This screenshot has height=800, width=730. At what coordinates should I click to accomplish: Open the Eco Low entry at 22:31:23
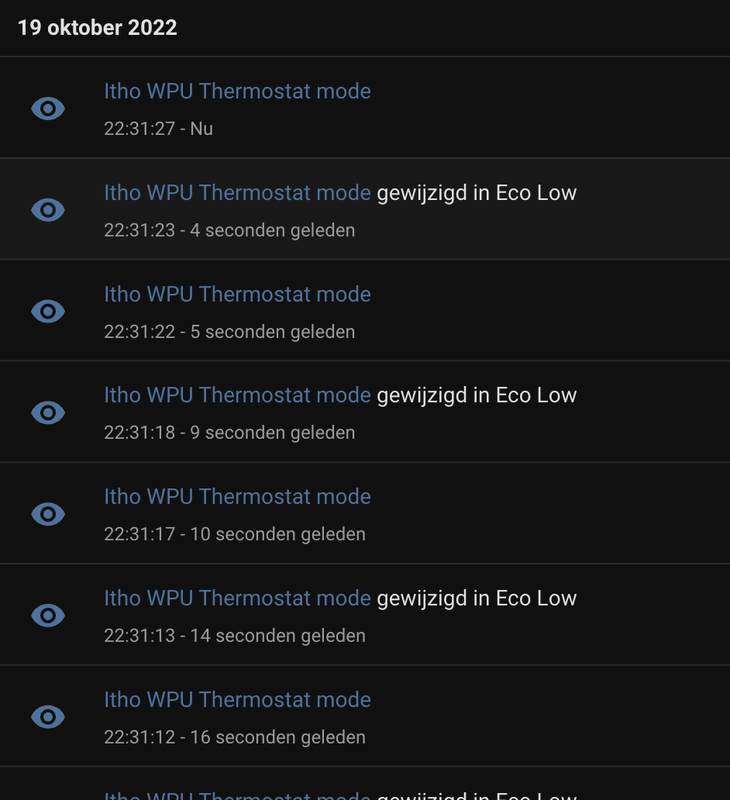[237, 193]
